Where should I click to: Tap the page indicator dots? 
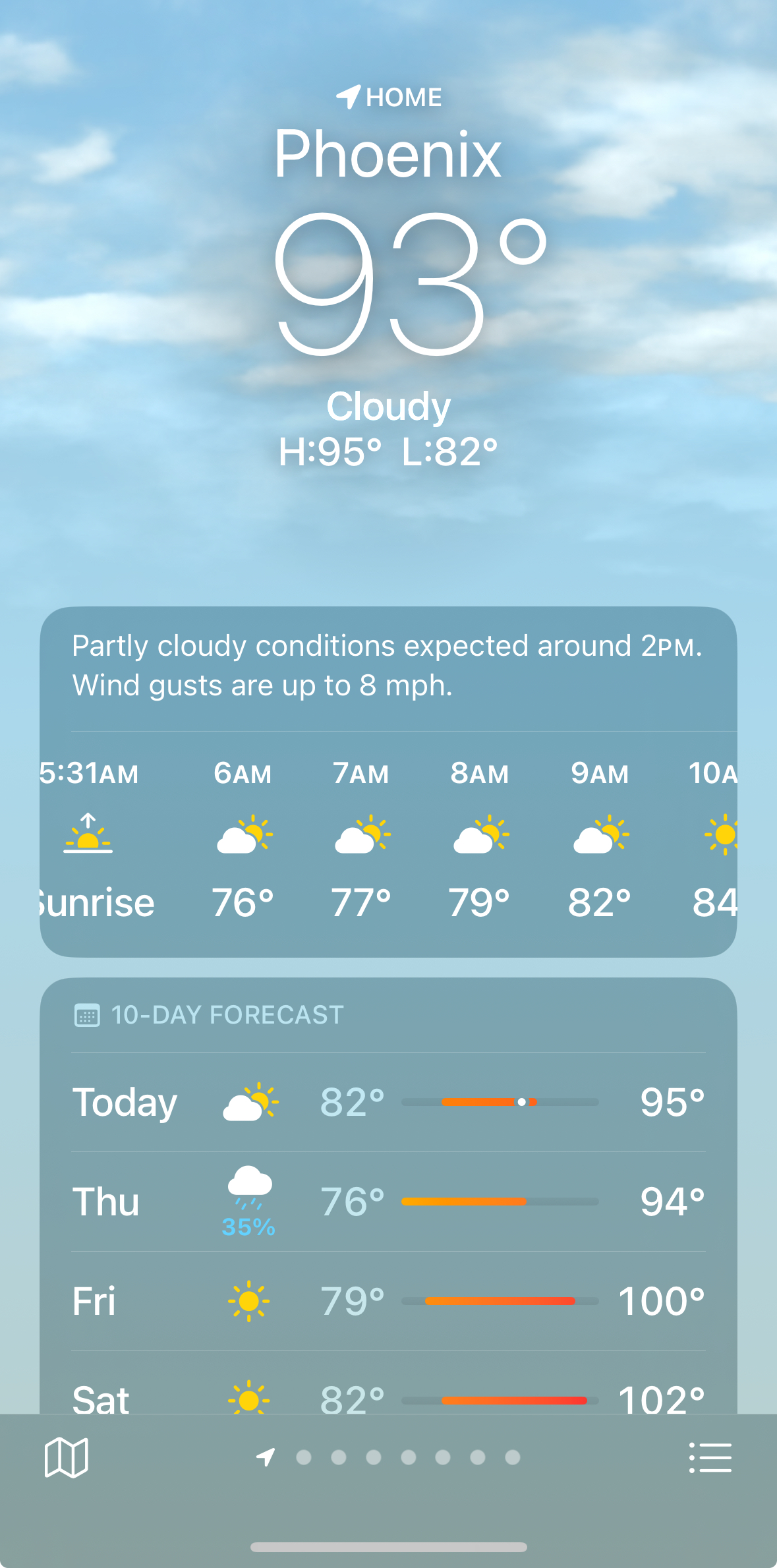coord(388,1457)
